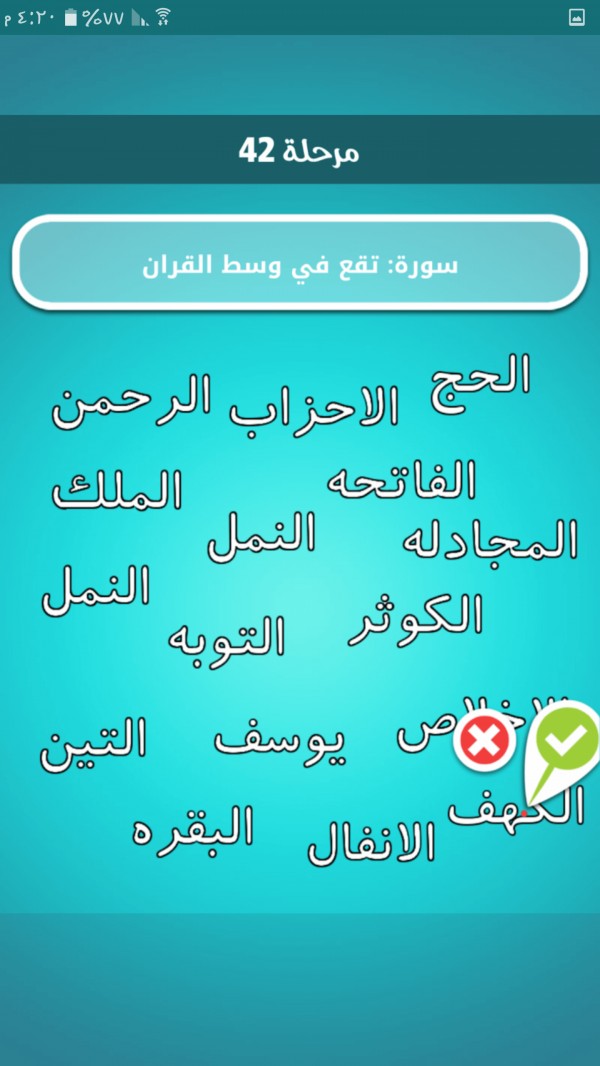Tap the answer الفاتحه
The height and width of the screenshot is (1066, 600).
(x=402, y=480)
